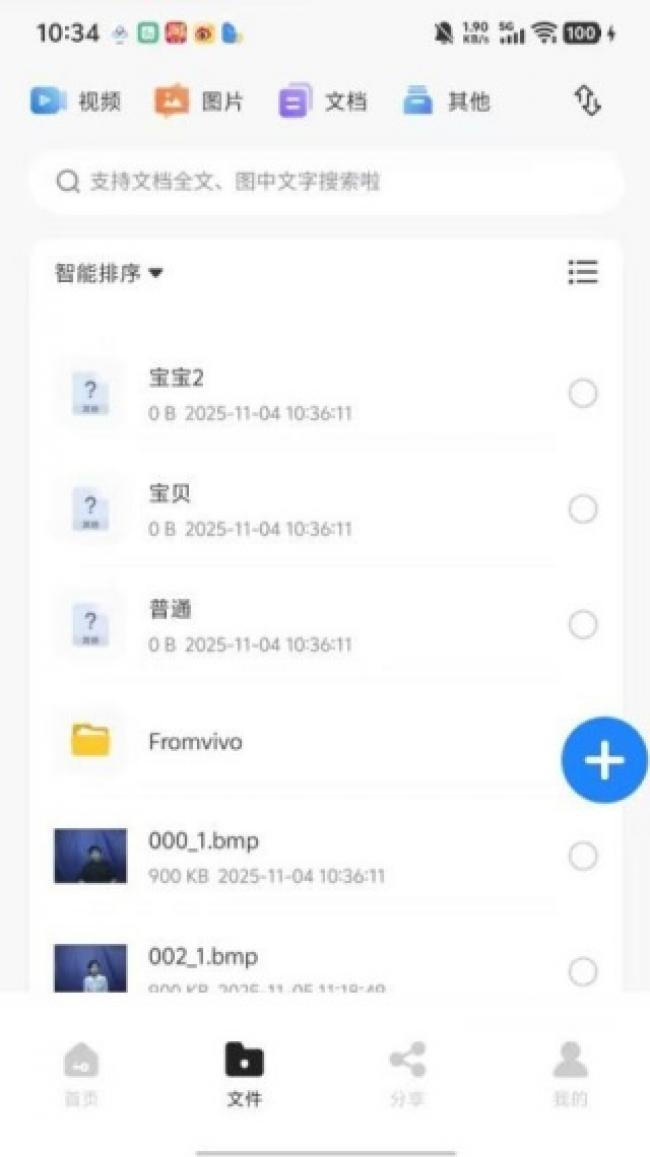Go to the 我的 tab
This screenshot has width=650, height=1157.
point(570,1073)
